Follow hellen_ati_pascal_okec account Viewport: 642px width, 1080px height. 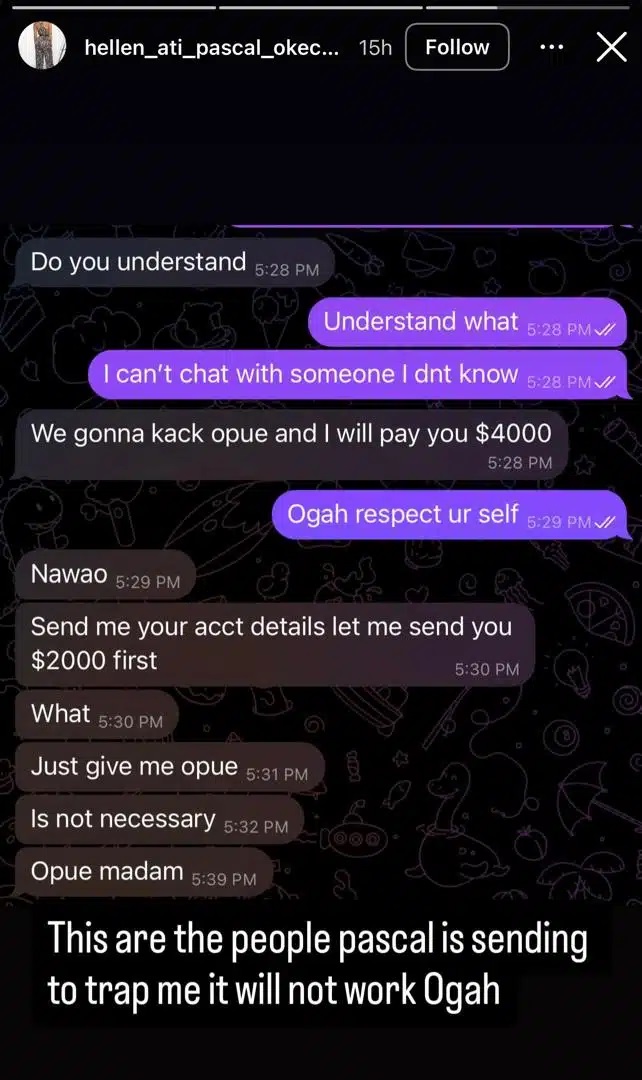(457, 47)
